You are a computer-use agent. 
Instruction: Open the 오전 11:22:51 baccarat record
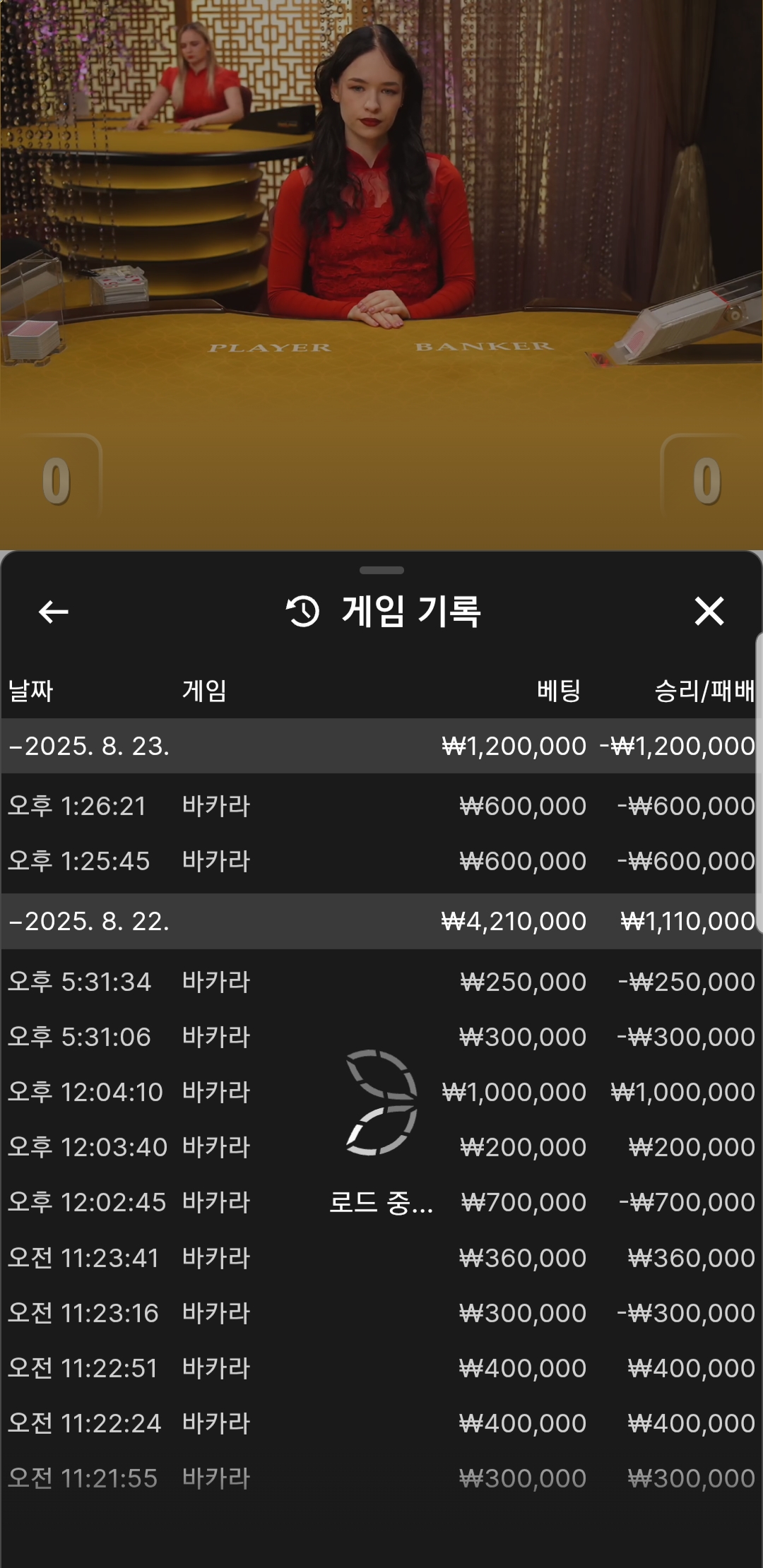(381, 1368)
